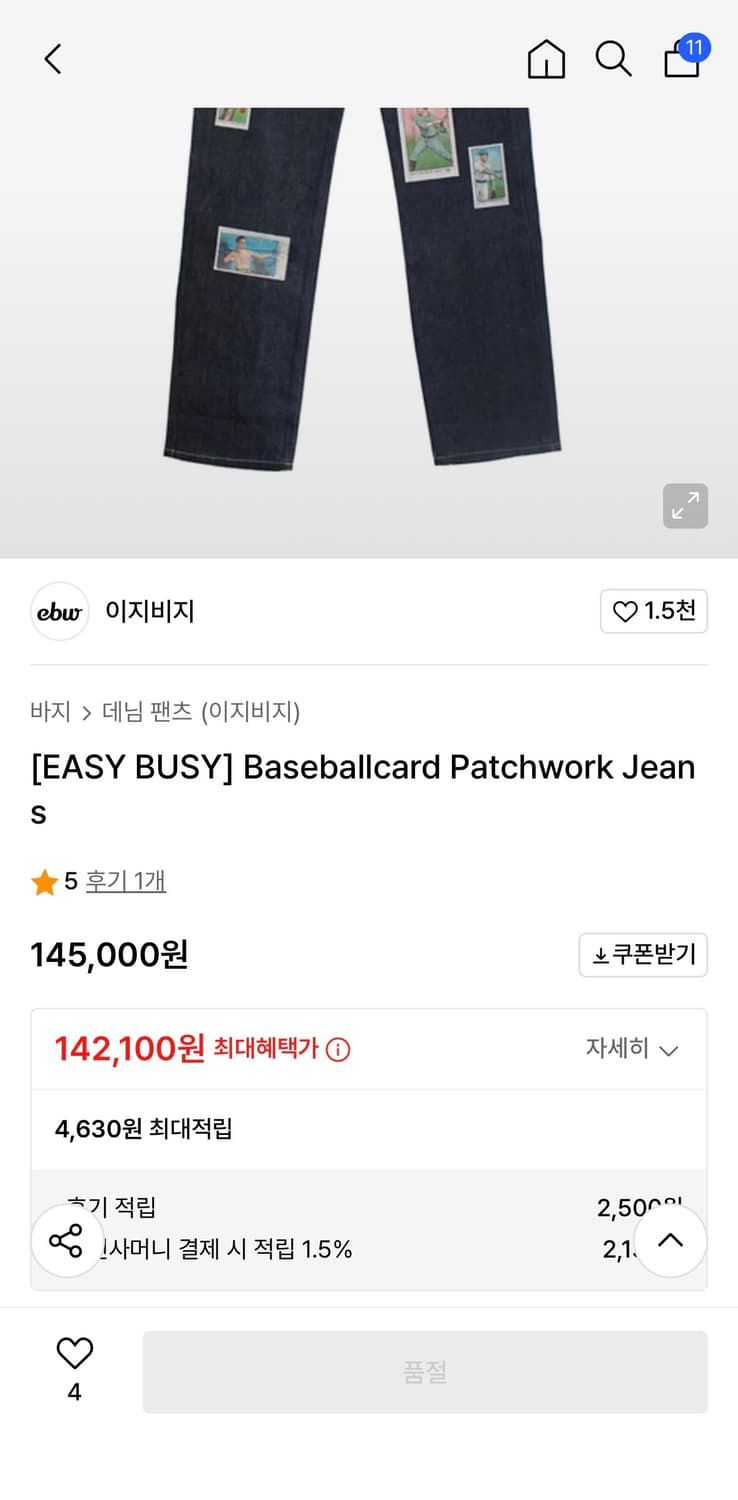This screenshot has width=738, height=1500.
Task: Tap the grayed-out 품절 sold out button
Action: click(x=425, y=1371)
